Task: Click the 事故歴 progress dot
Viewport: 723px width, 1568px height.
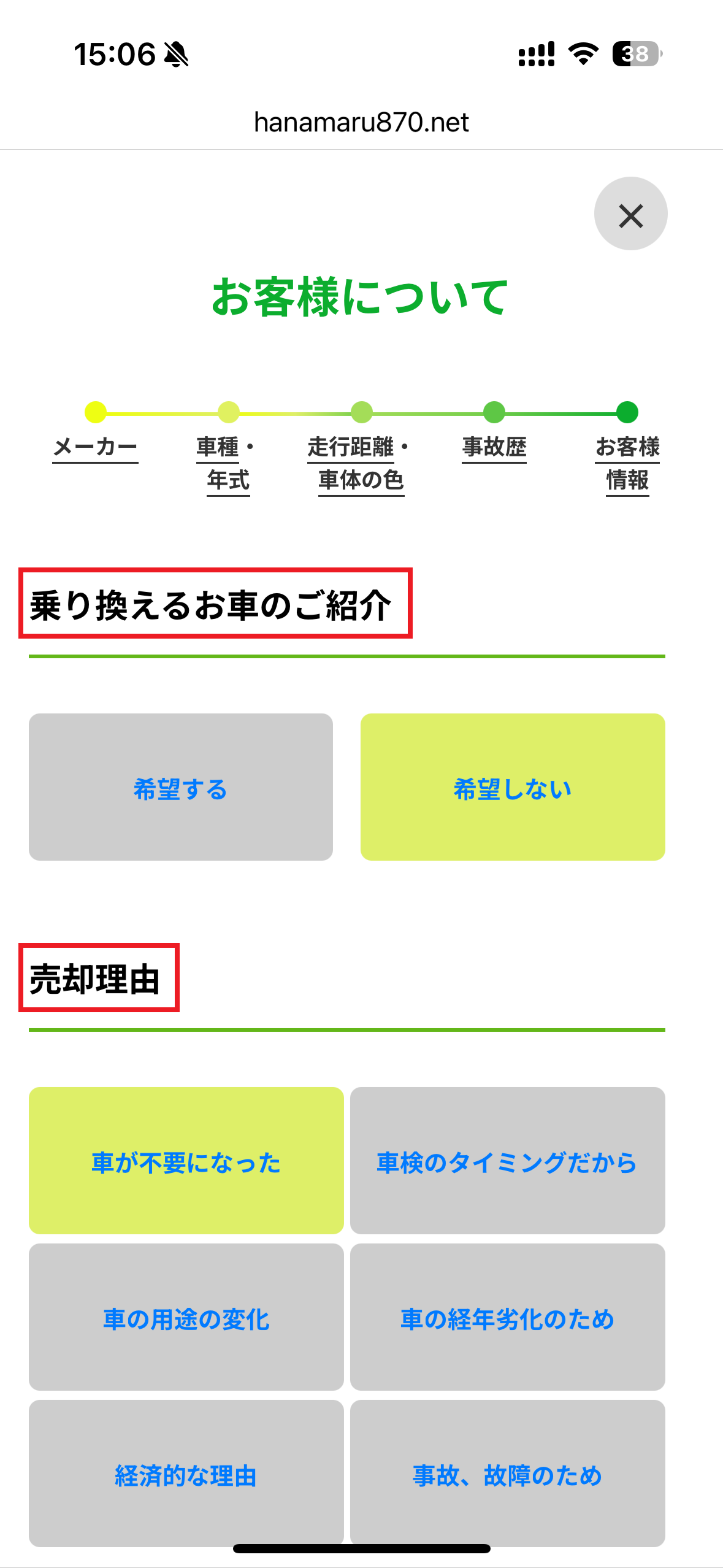Action: pyautogui.click(x=494, y=412)
